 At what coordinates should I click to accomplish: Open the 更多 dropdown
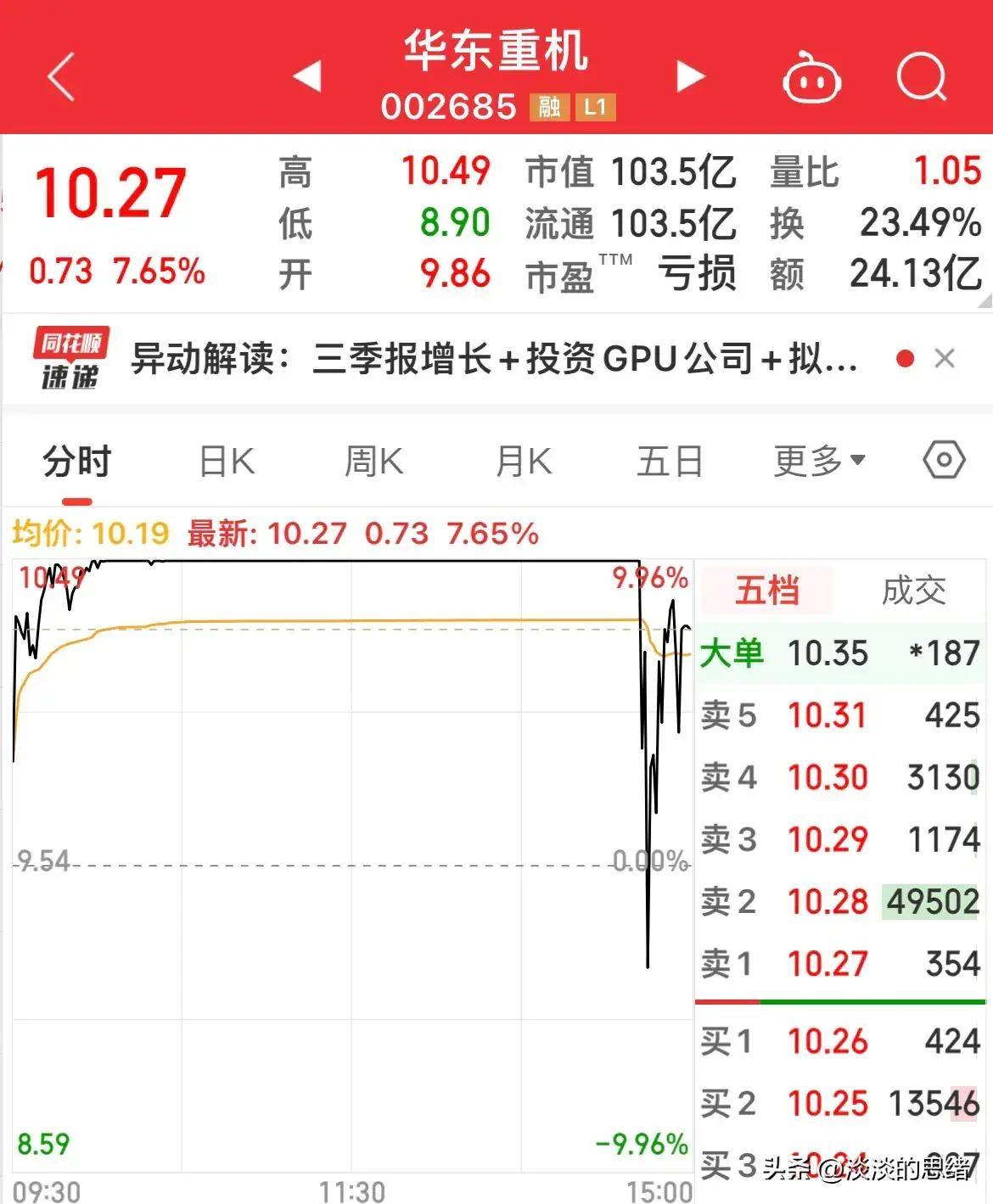coord(816,461)
